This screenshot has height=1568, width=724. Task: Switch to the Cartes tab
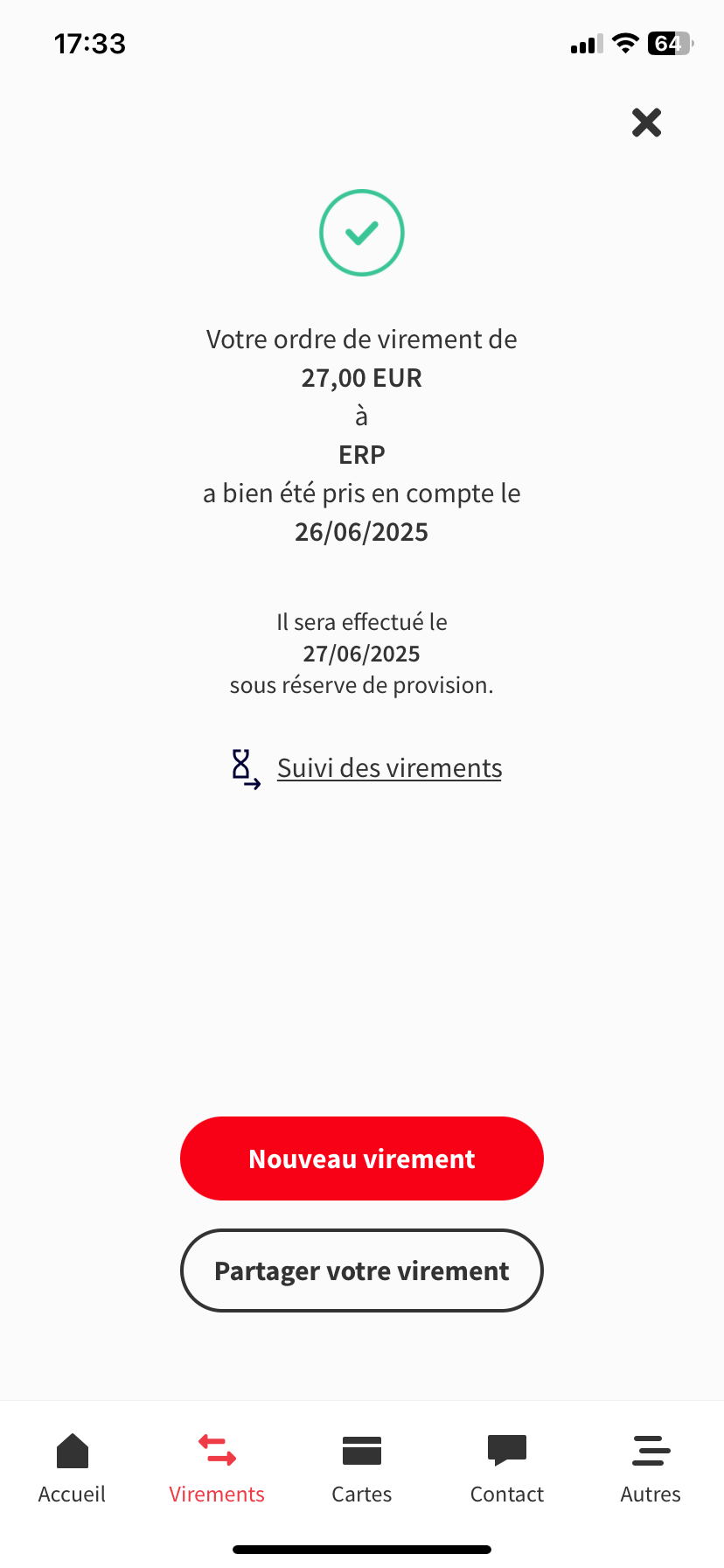pyautogui.click(x=362, y=1468)
